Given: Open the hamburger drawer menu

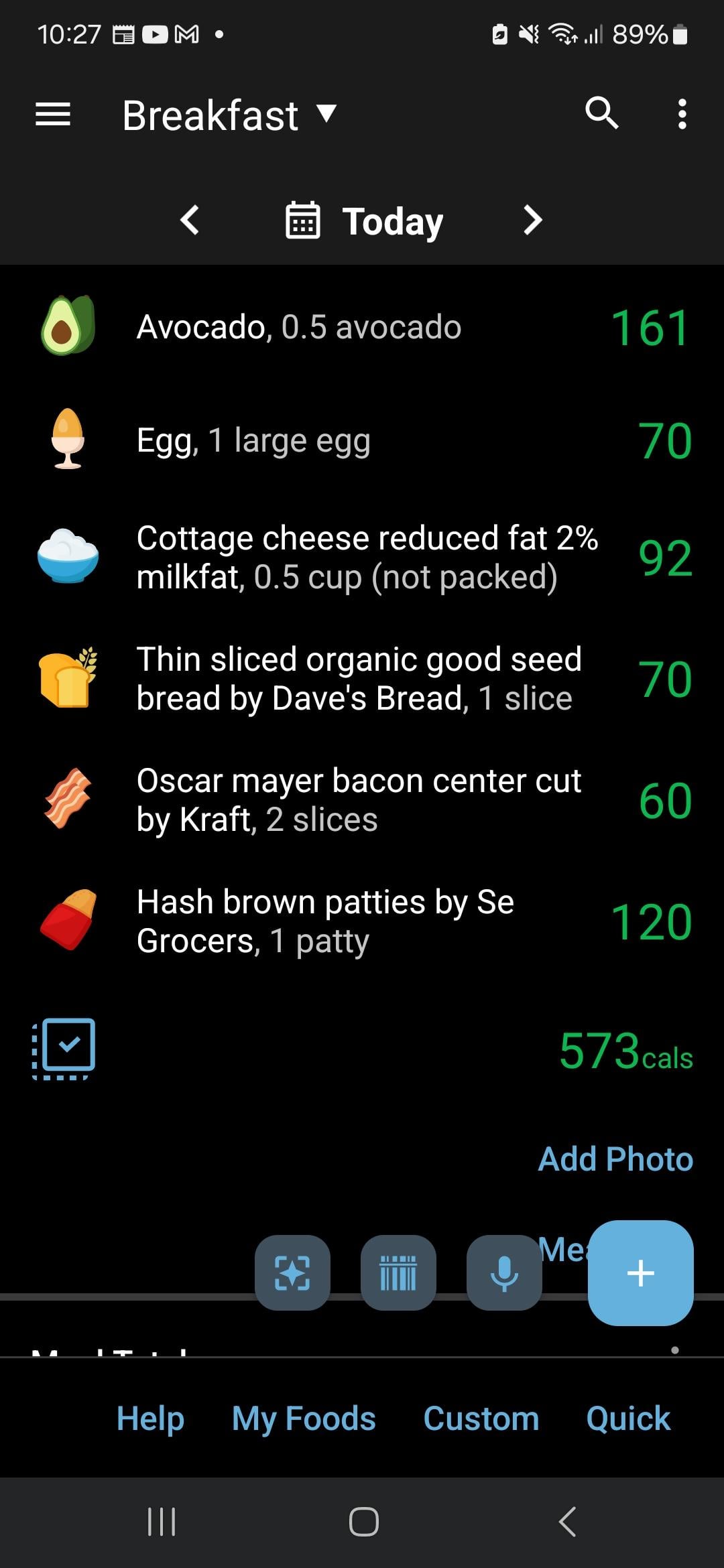Looking at the screenshot, I should [53, 114].
